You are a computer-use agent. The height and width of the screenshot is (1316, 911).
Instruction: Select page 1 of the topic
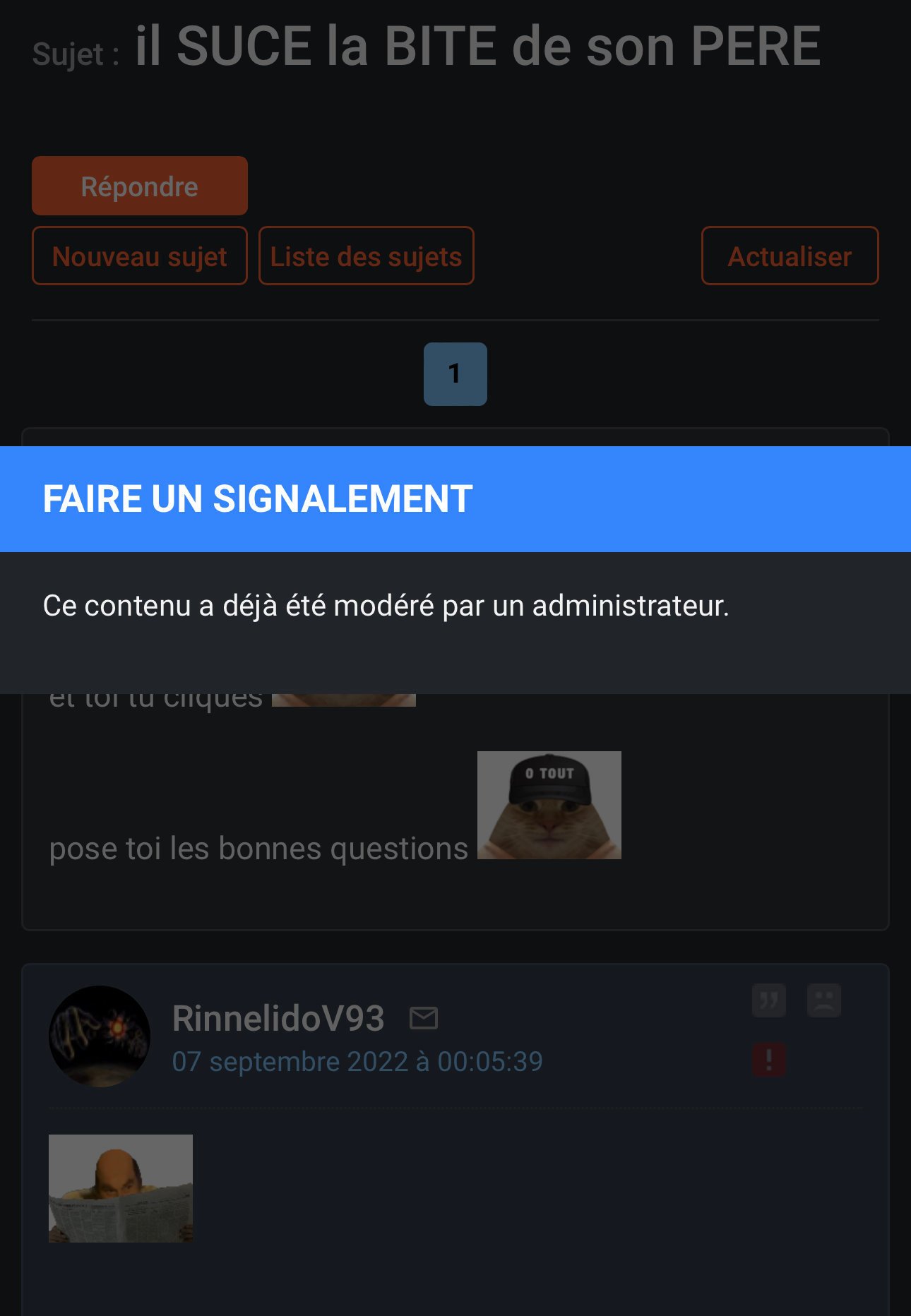click(x=455, y=374)
